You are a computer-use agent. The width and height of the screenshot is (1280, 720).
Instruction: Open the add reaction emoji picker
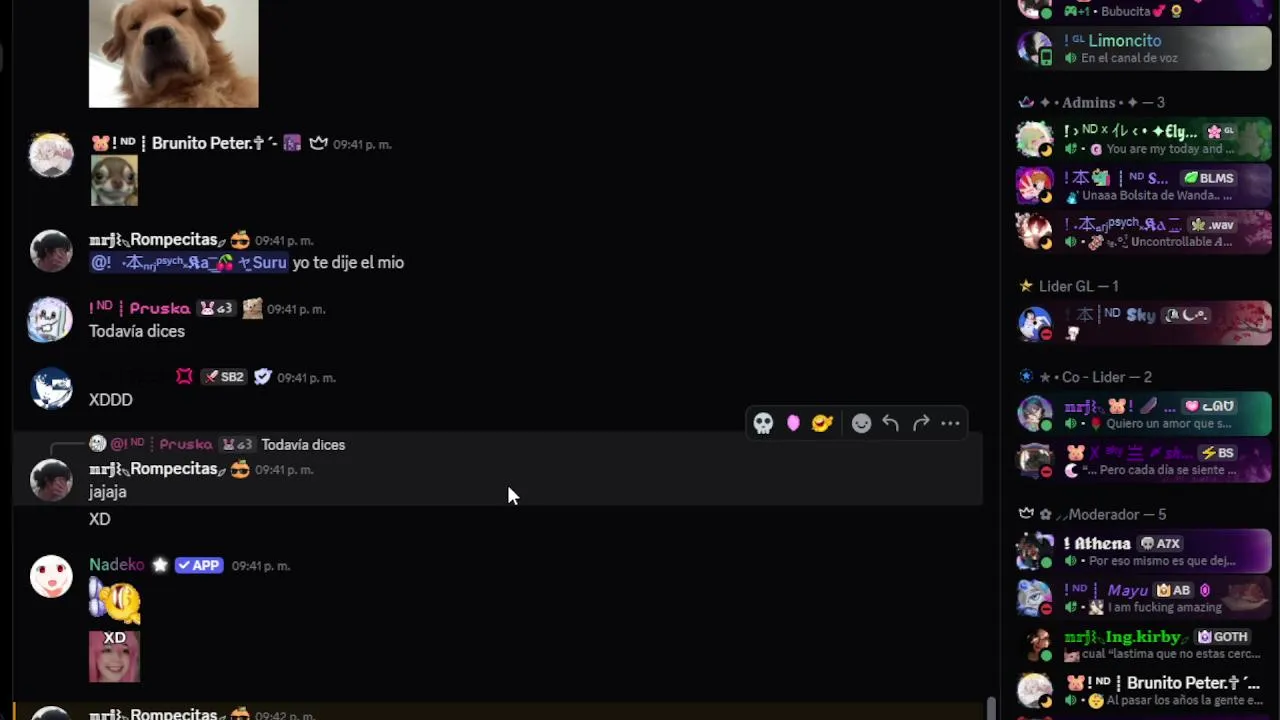click(861, 424)
